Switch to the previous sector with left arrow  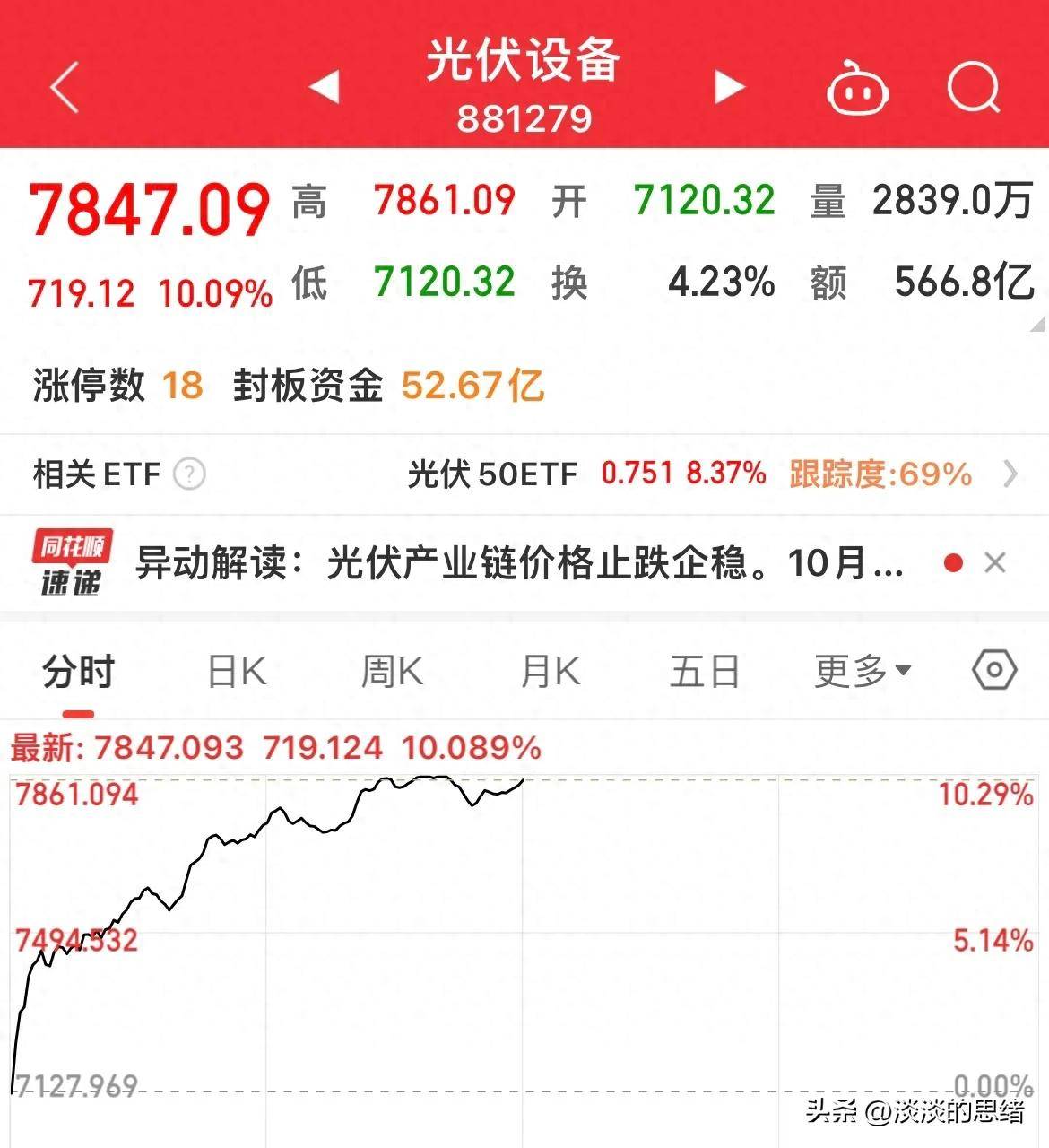(324, 85)
